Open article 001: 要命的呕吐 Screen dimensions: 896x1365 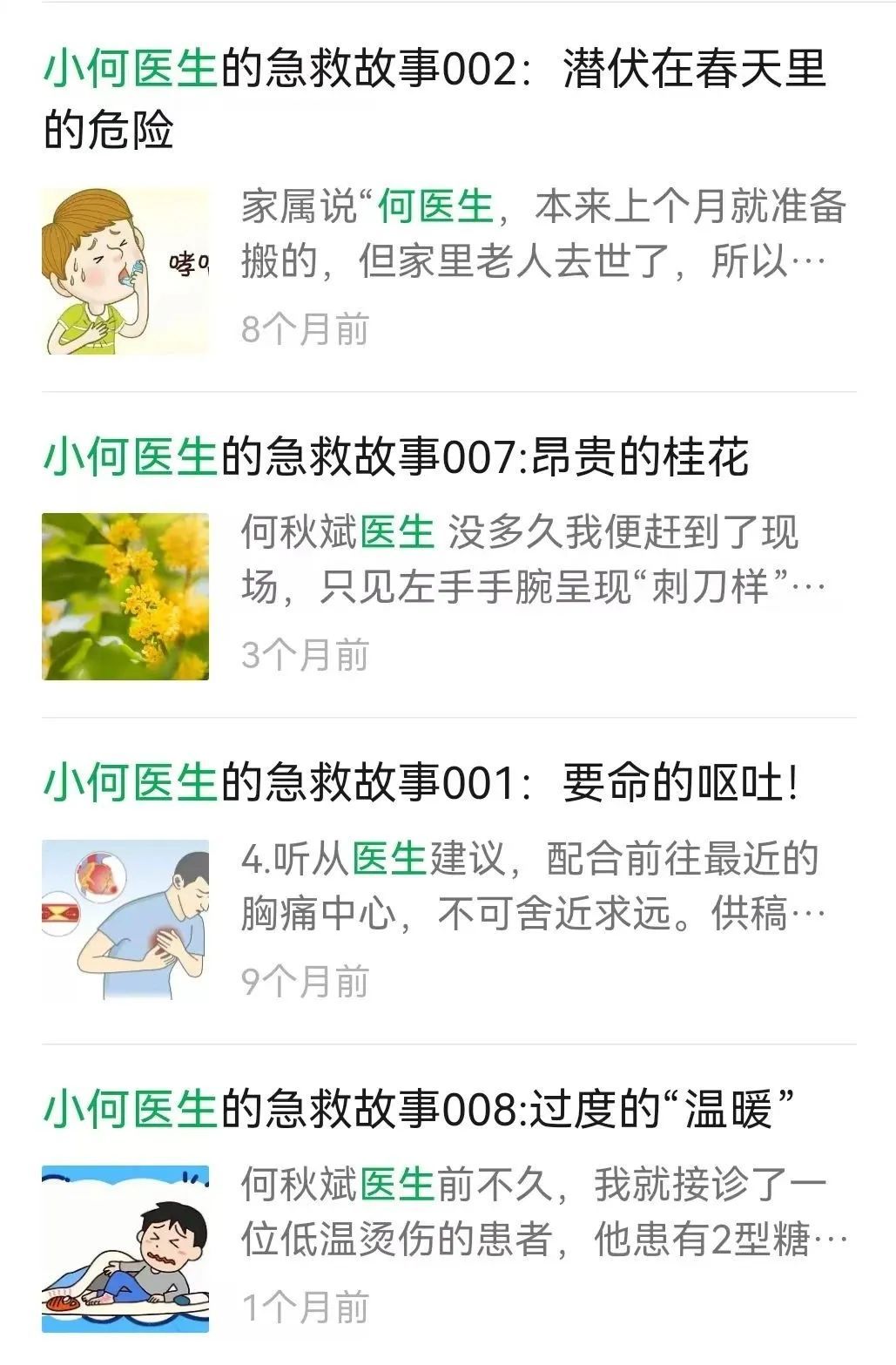[421, 782]
